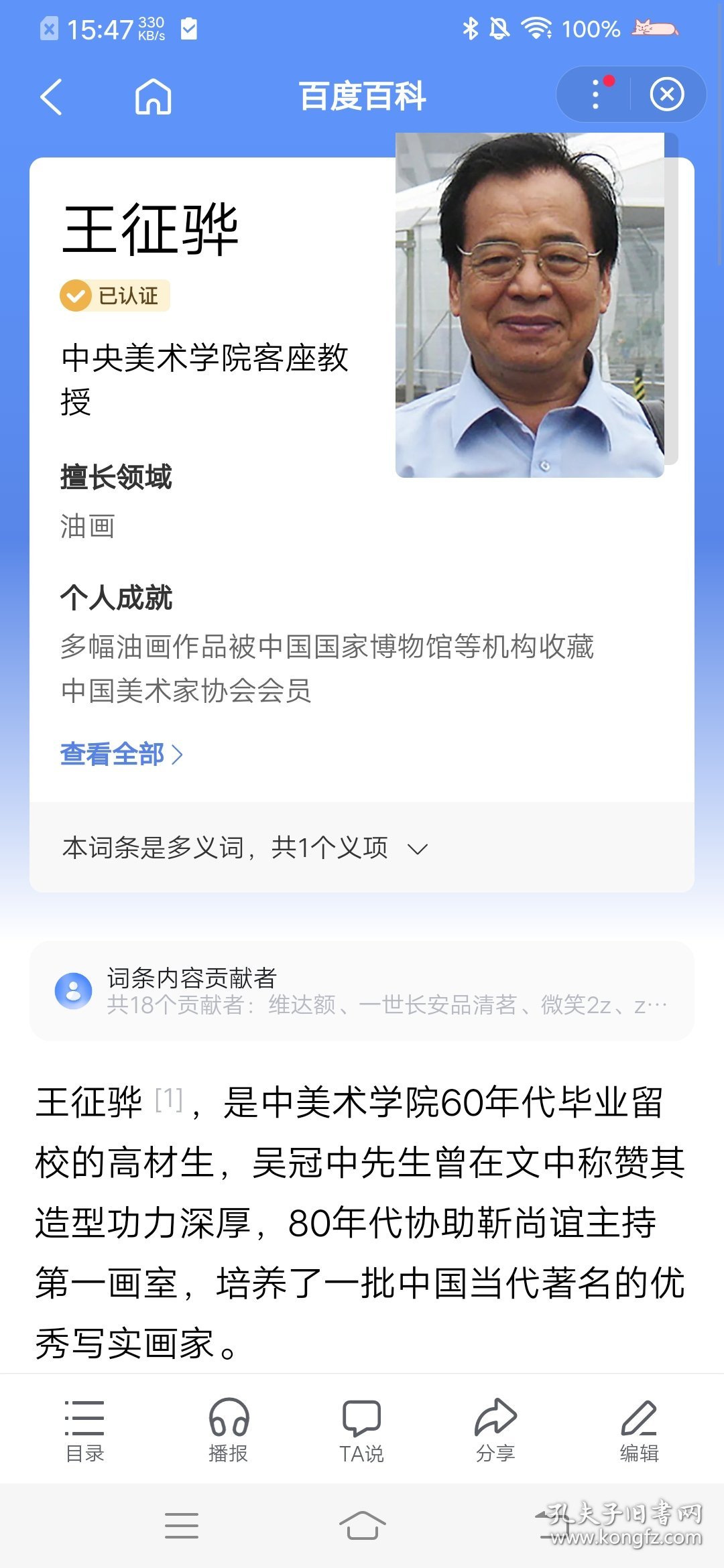This screenshot has width=724, height=1568.
Task: Edit the entry with 编辑
Action: click(x=639, y=1430)
